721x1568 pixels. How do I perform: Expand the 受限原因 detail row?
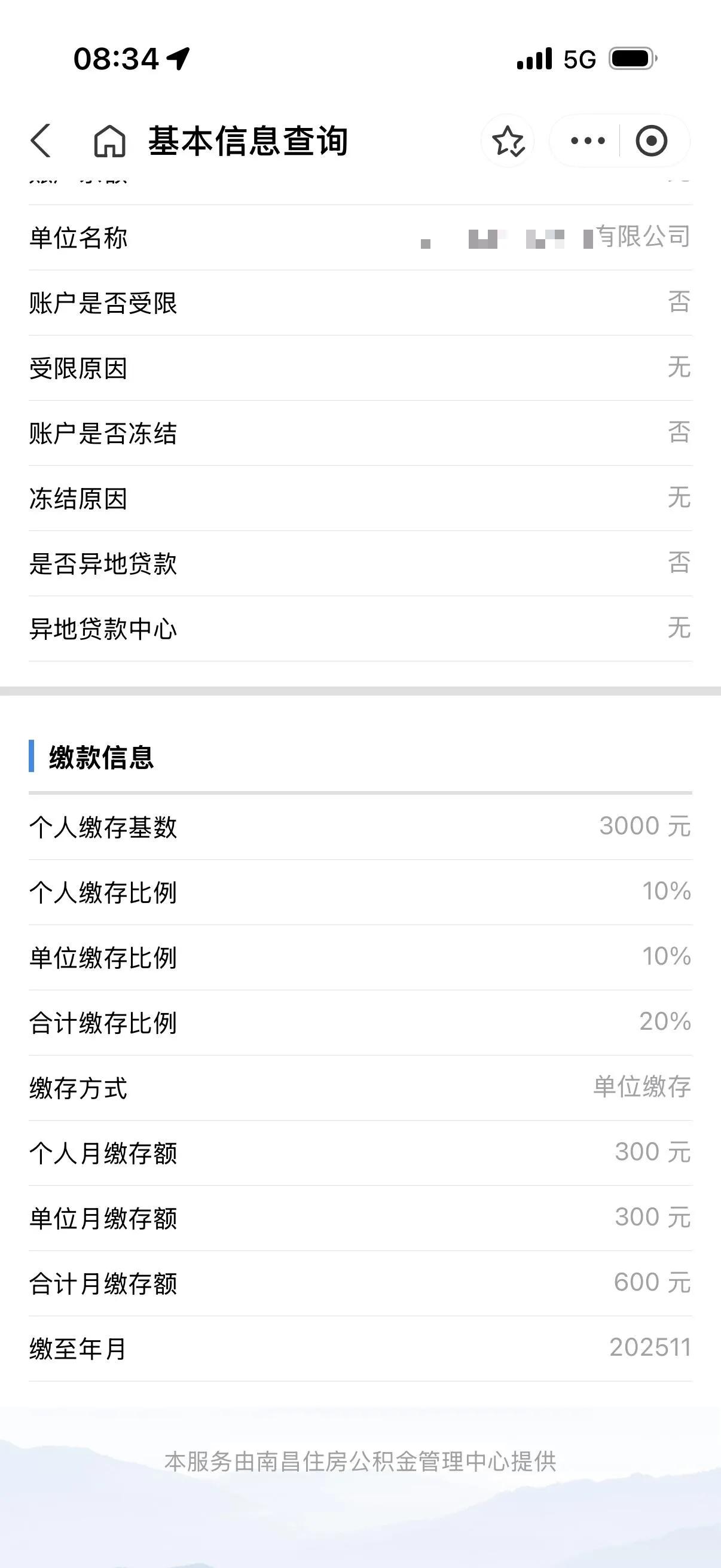point(360,367)
